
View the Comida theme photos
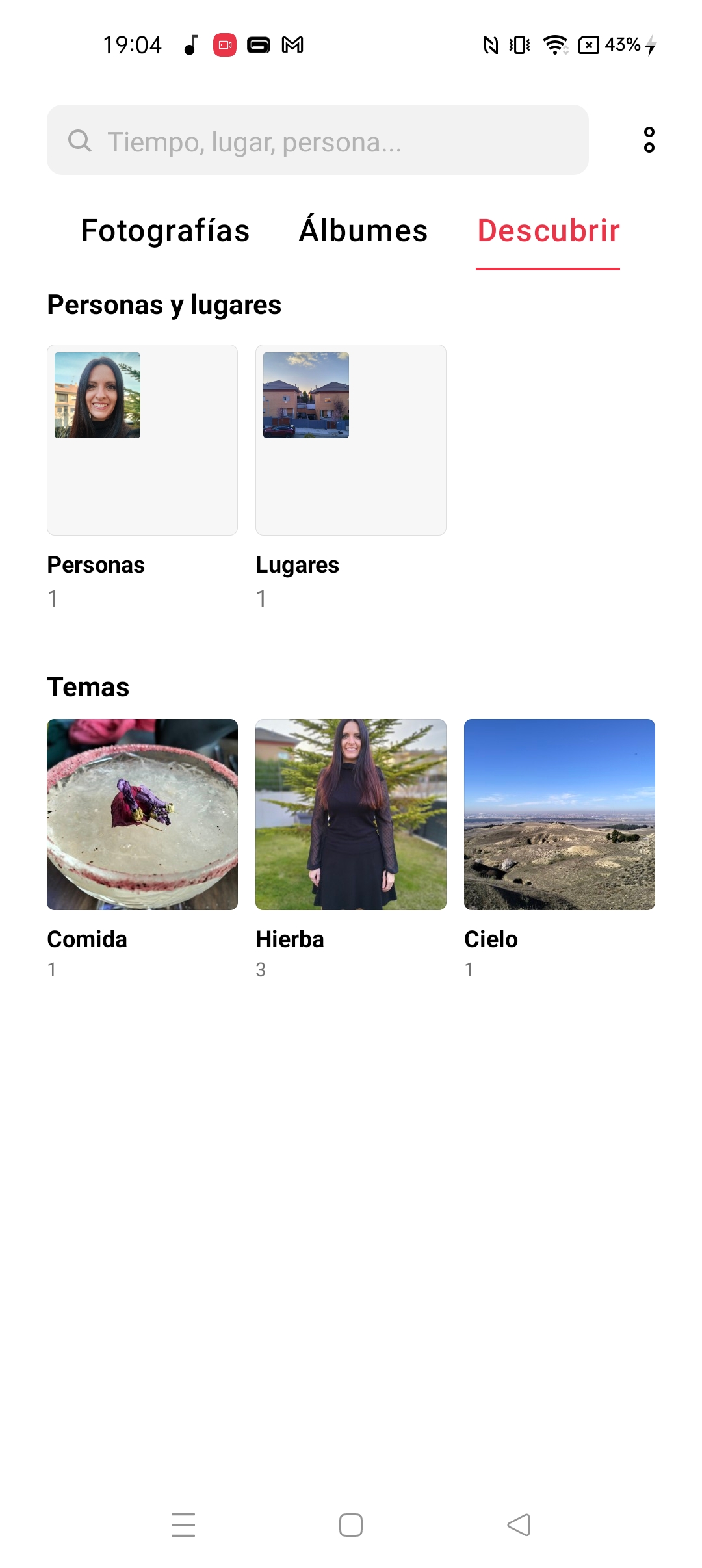click(142, 814)
